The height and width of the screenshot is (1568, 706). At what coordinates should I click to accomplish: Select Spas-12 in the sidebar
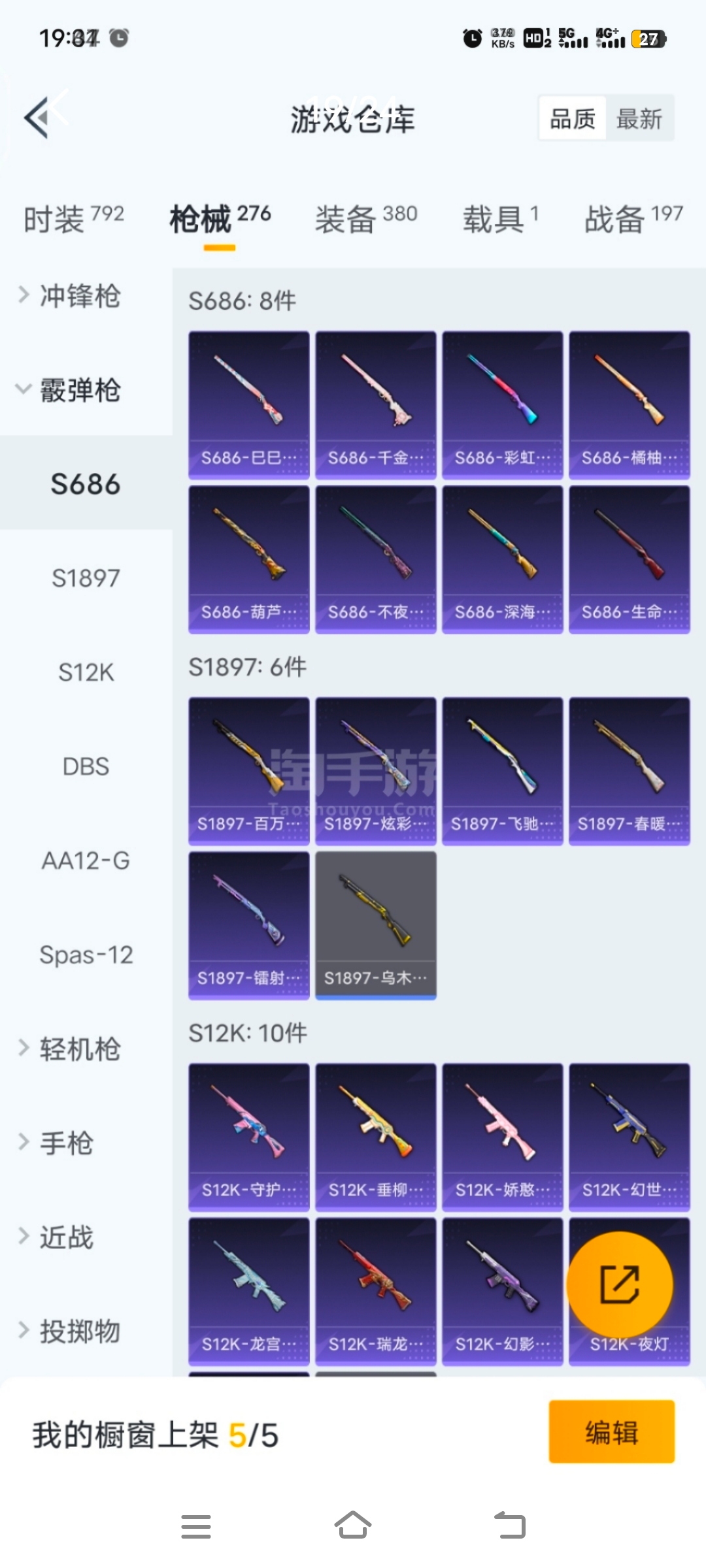pos(86,955)
